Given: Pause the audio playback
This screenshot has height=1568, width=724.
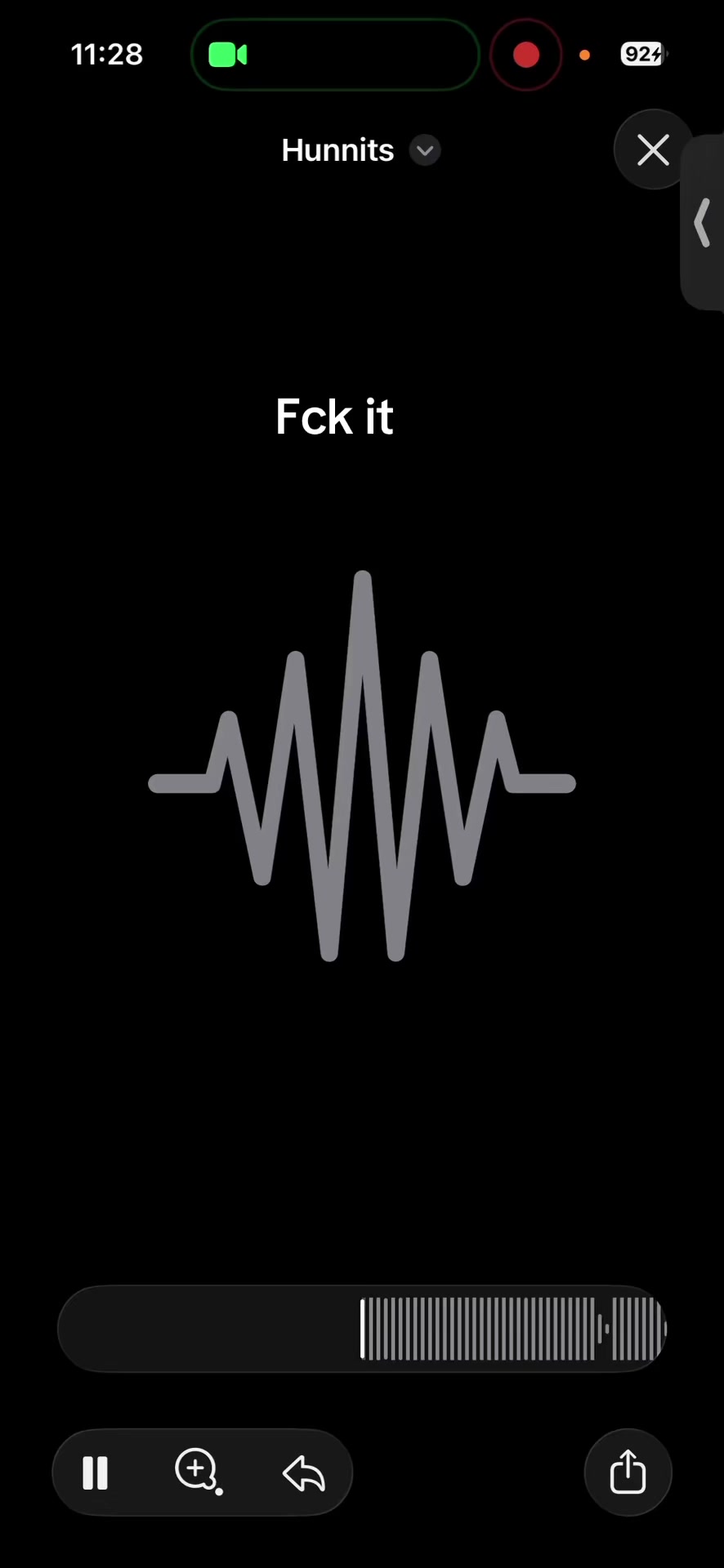Looking at the screenshot, I should pos(96,1473).
